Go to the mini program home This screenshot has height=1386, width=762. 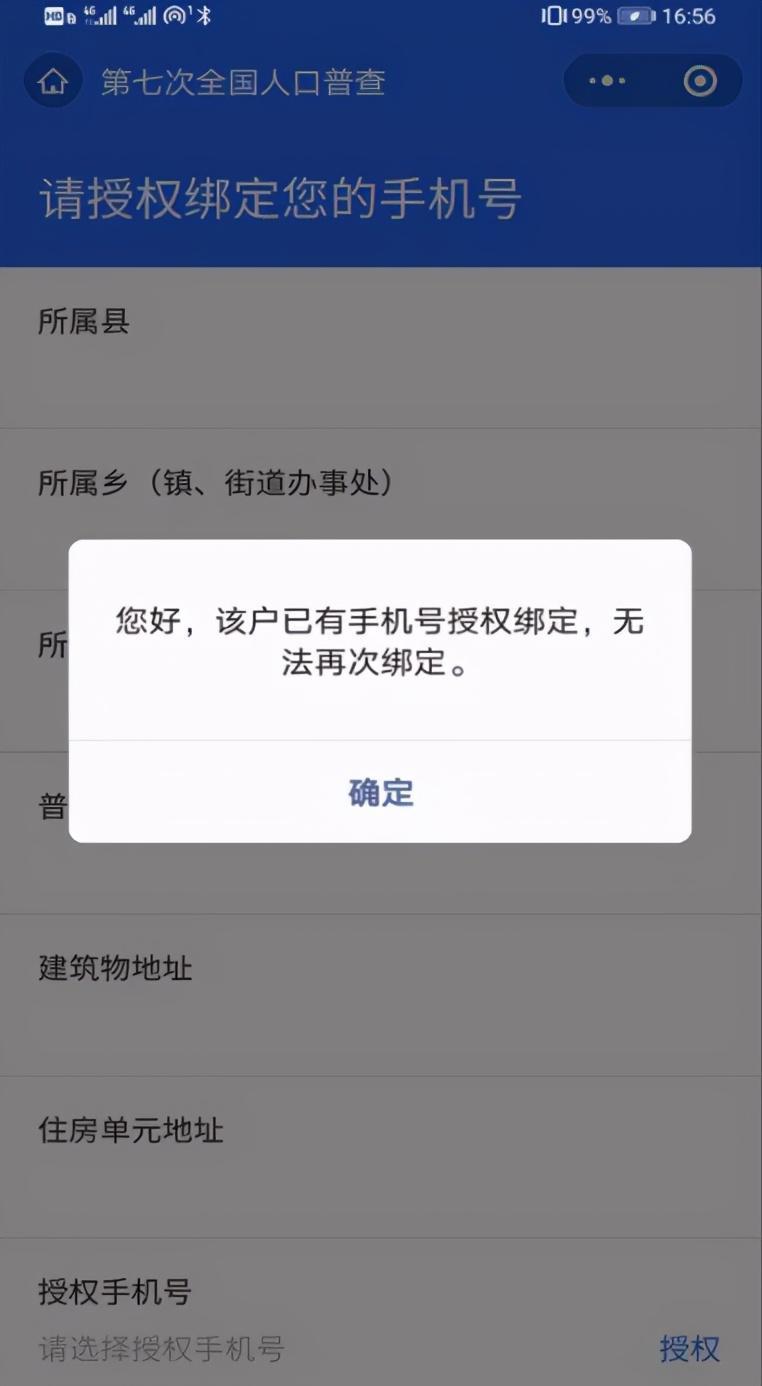(x=53, y=81)
